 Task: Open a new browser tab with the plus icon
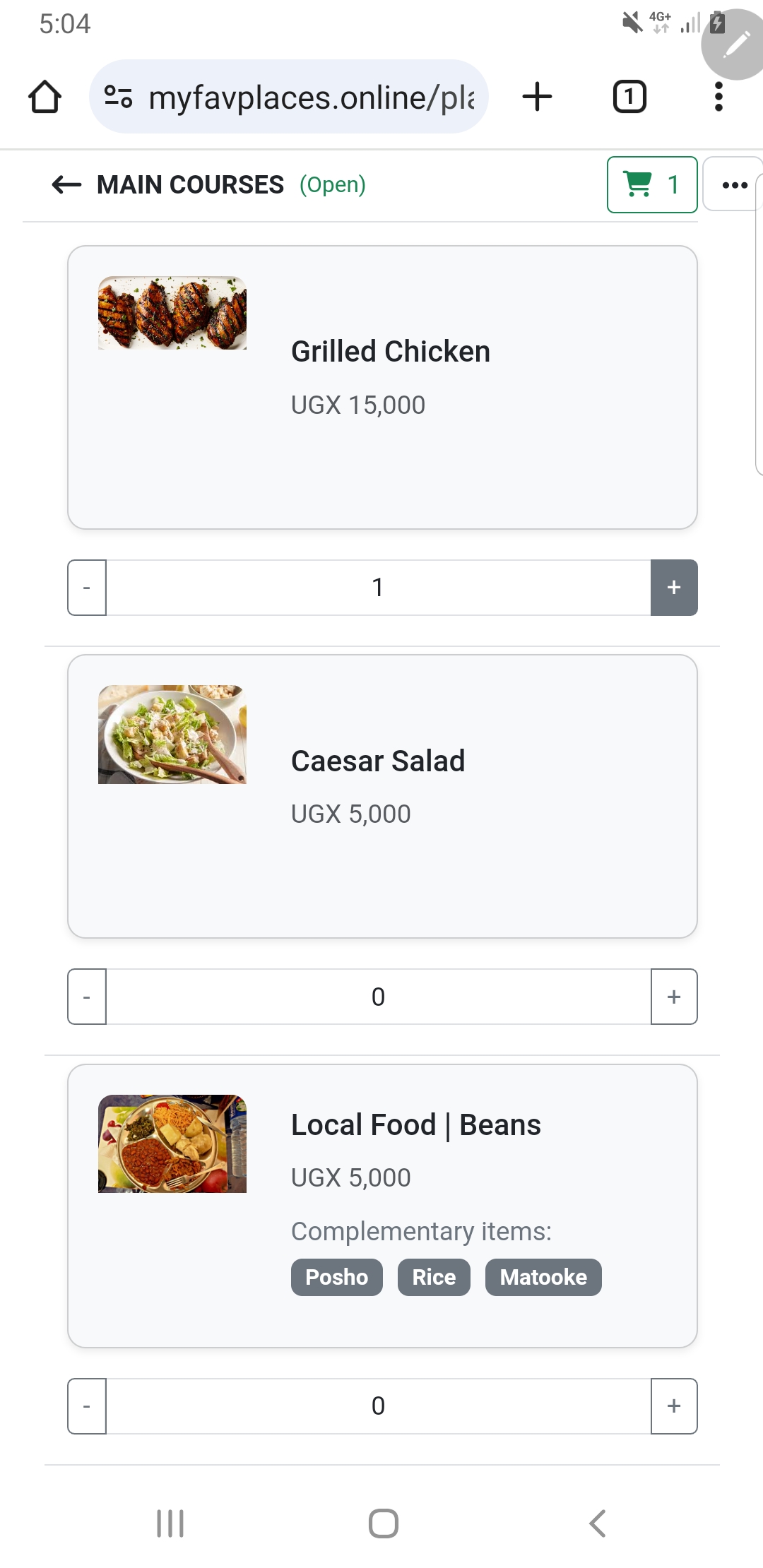pyautogui.click(x=536, y=97)
